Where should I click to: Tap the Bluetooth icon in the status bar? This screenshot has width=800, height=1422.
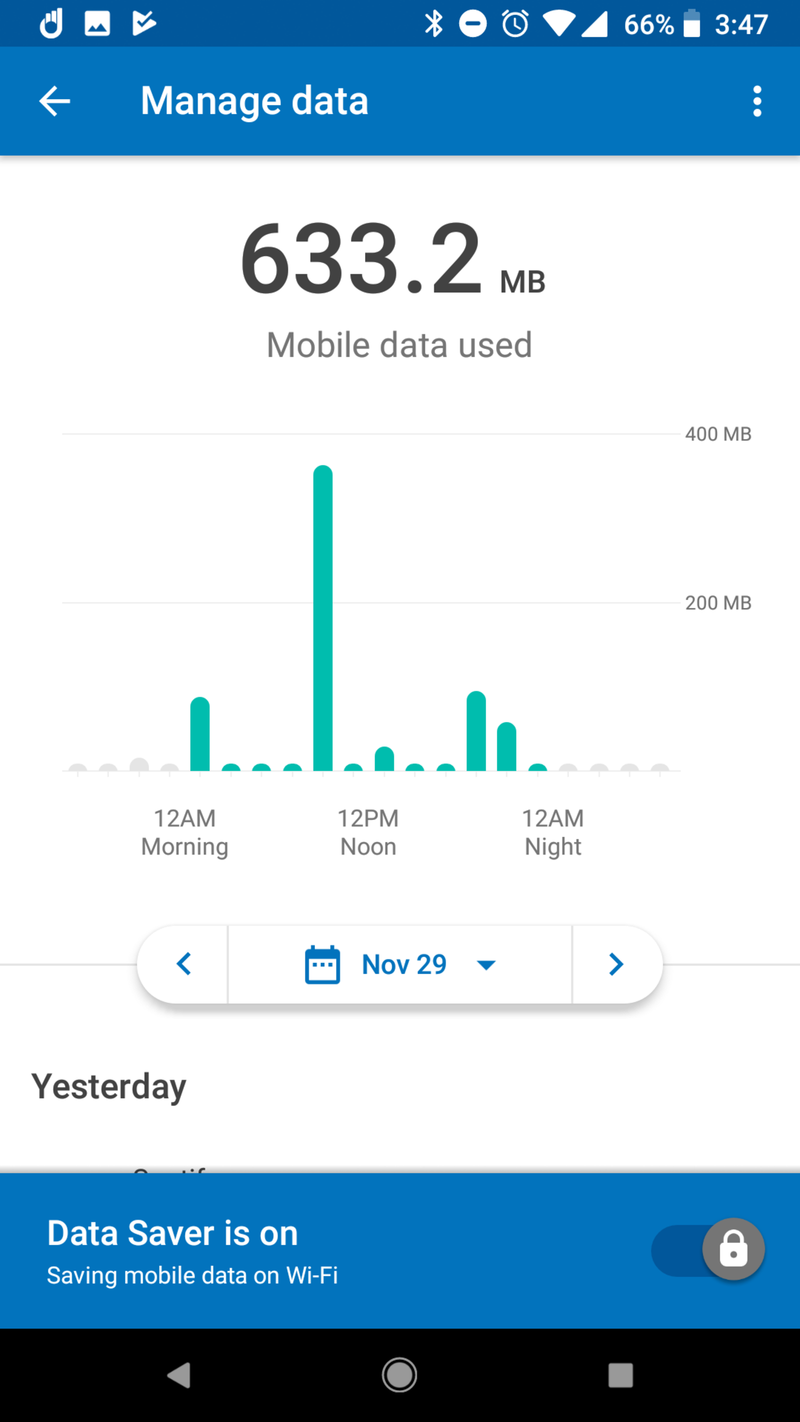(x=435, y=23)
